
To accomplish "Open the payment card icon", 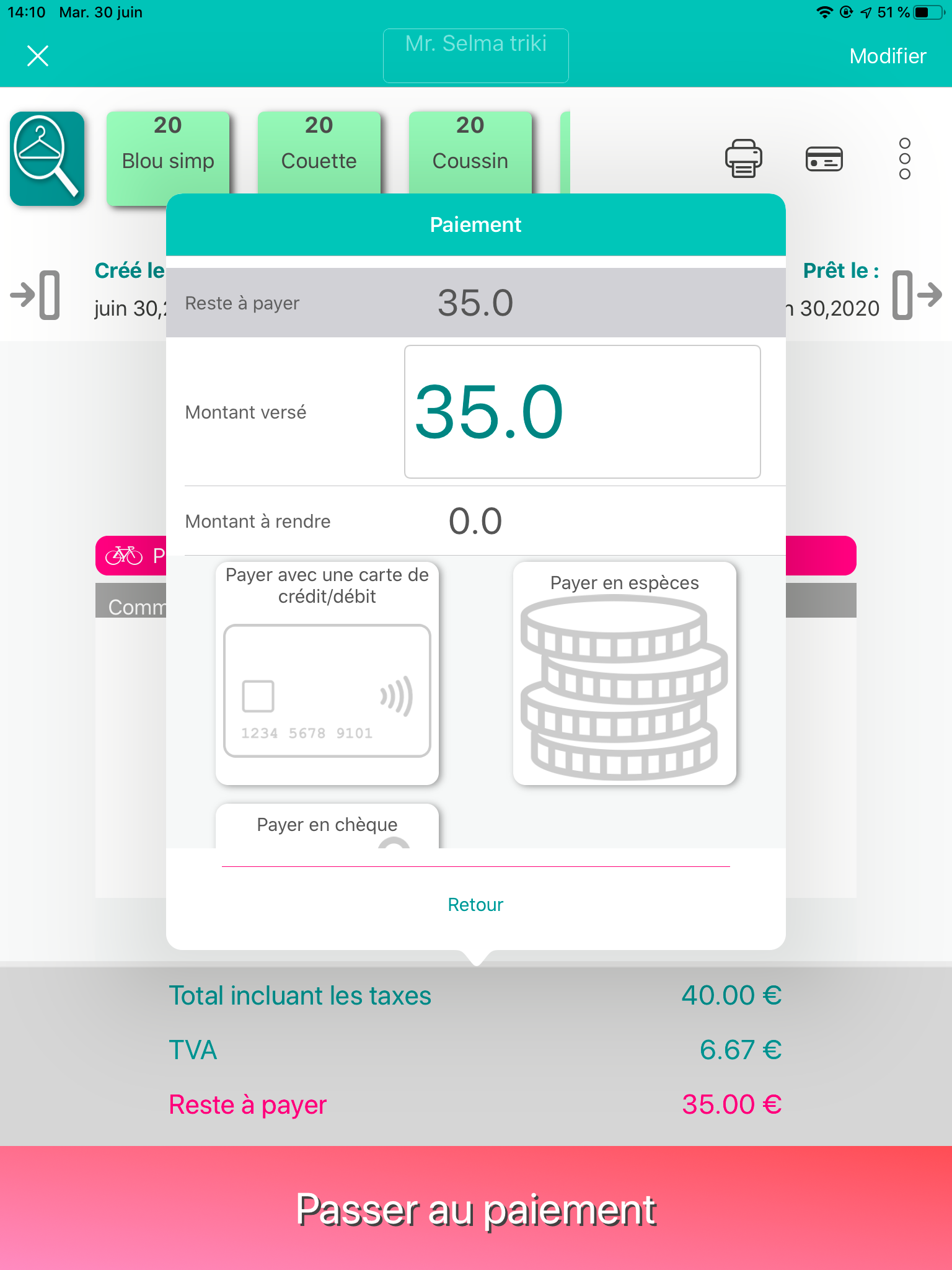I will [x=824, y=159].
